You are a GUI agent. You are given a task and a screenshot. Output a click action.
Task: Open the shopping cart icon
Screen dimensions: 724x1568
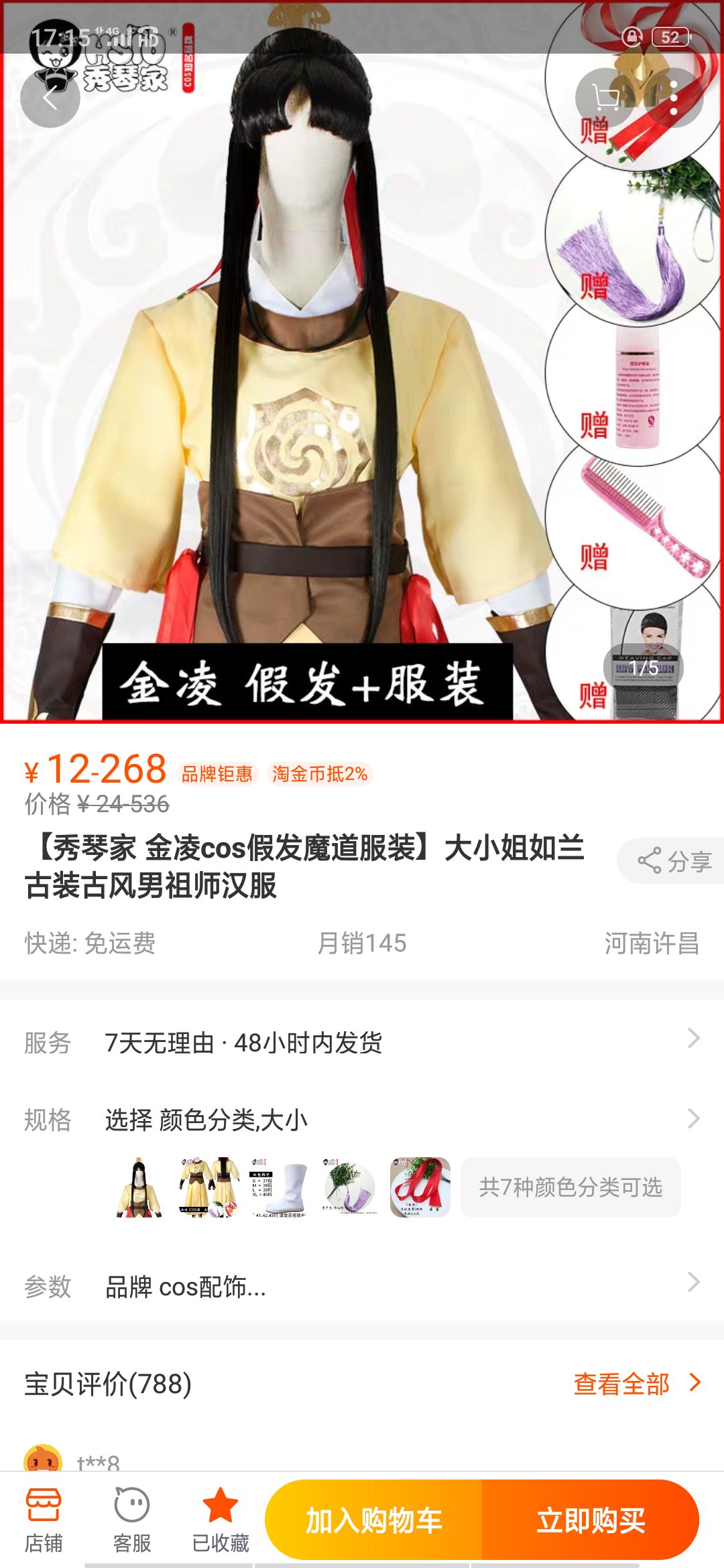(605, 99)
